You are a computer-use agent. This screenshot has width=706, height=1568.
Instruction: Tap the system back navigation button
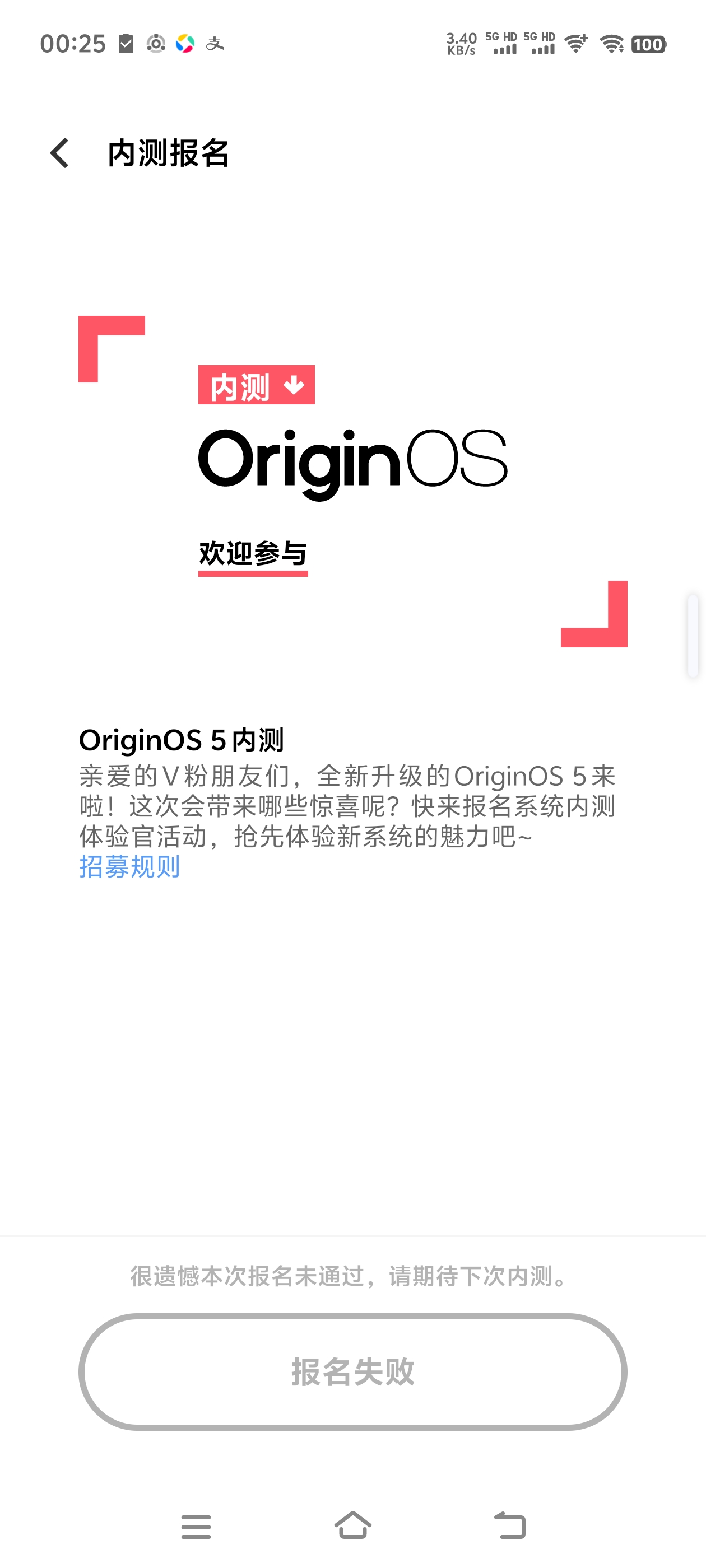pos(509,1526)
